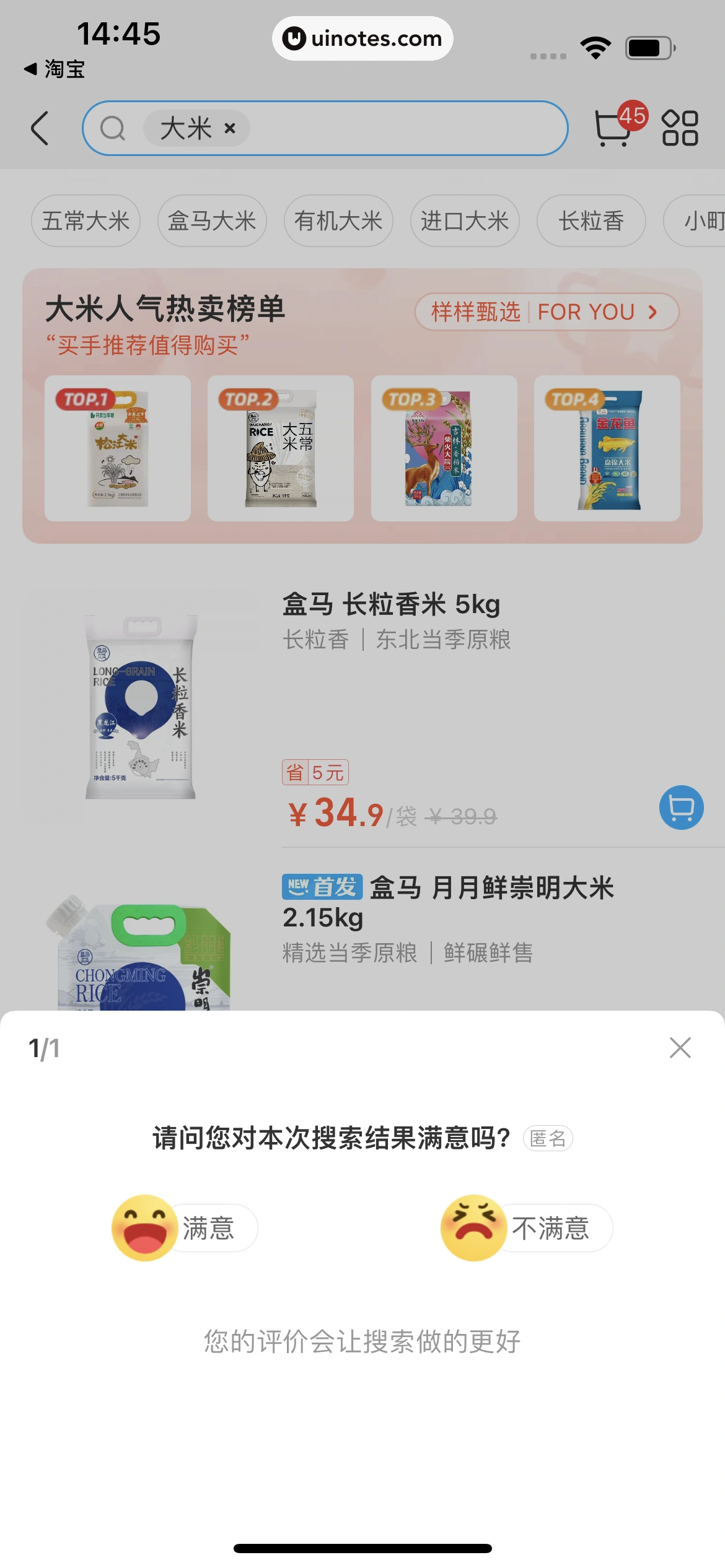View the TOP.2 五常大米 product
This screenshot has width=725, height=1568.
tap(281, 448)
